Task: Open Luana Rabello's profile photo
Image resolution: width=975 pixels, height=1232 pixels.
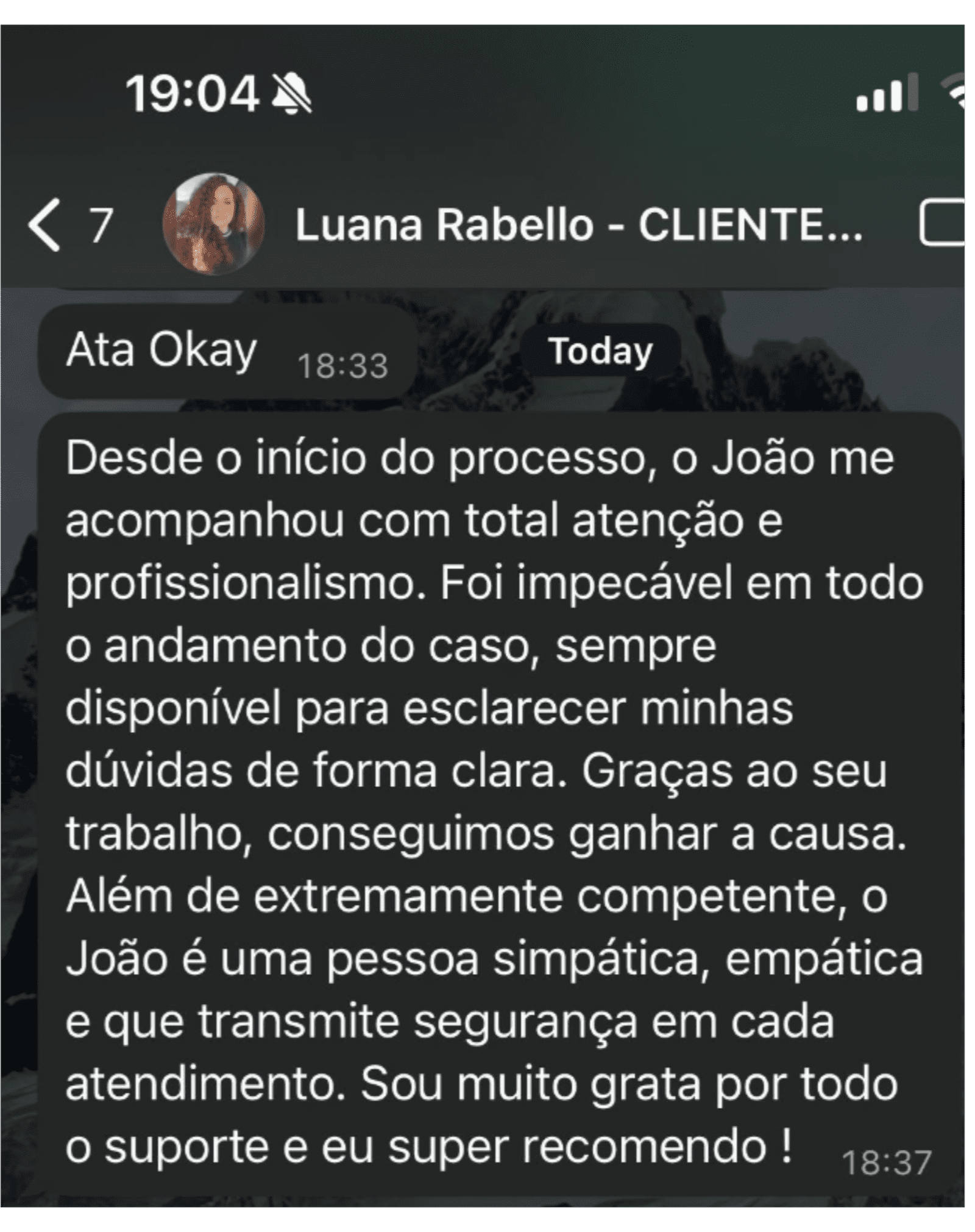Action: 214,224
